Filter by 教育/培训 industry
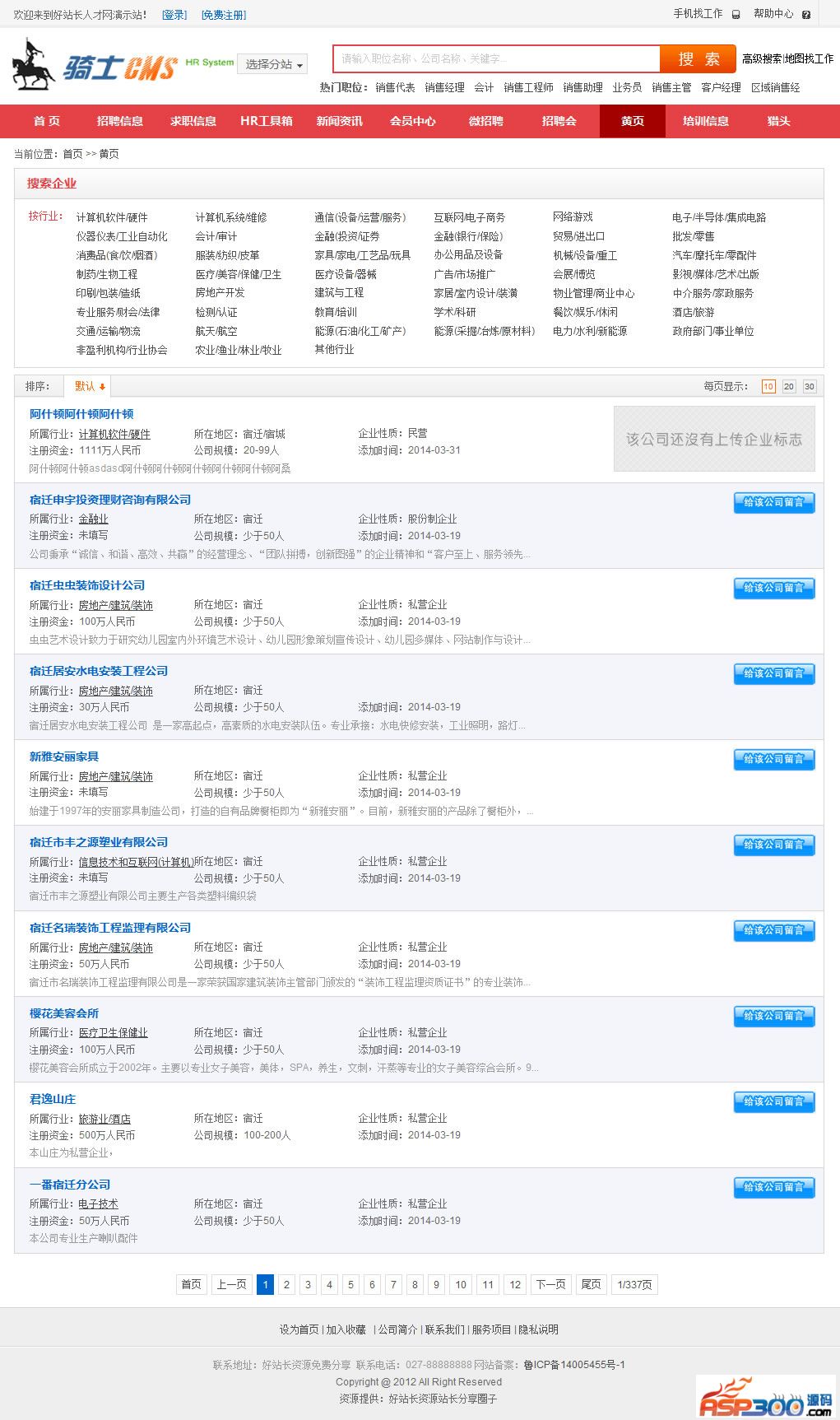Image resolution: width=840 pixels, height=1420 pixels. (336, 312)
